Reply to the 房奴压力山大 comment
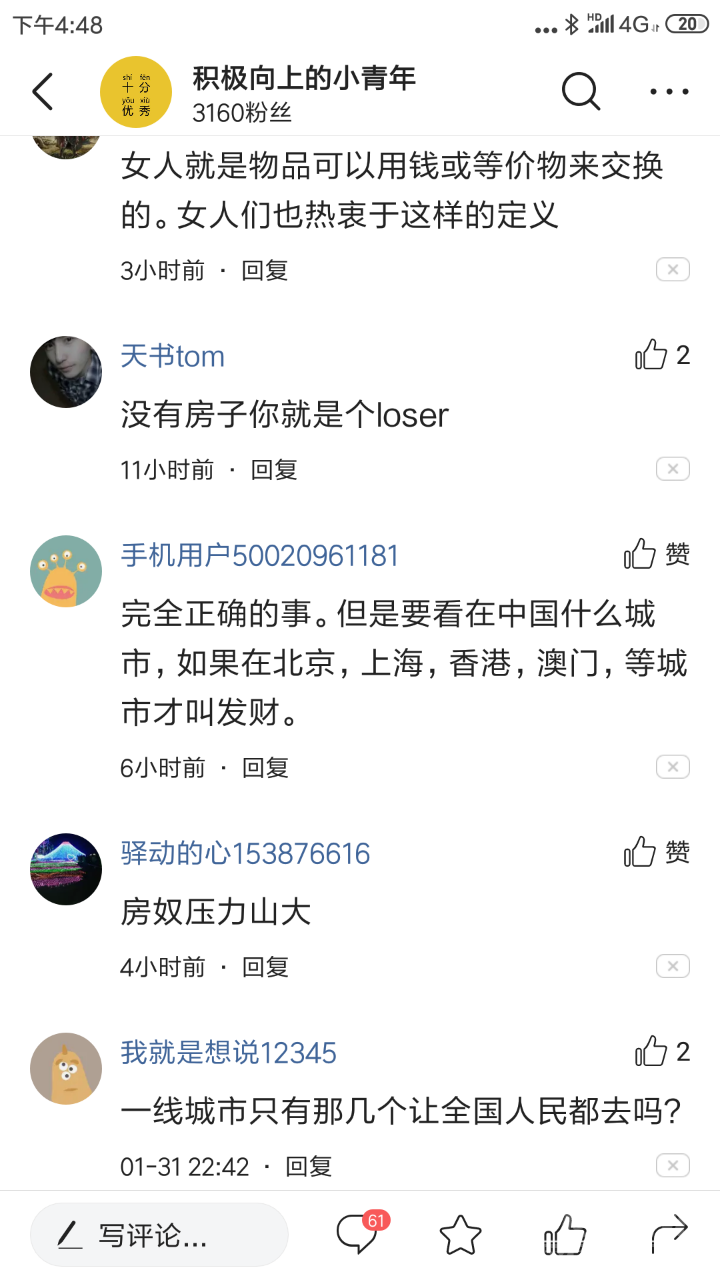Image resolution: width=720 pixels, height=1280 pixels. pyautogui.click(x=265, y=966)
